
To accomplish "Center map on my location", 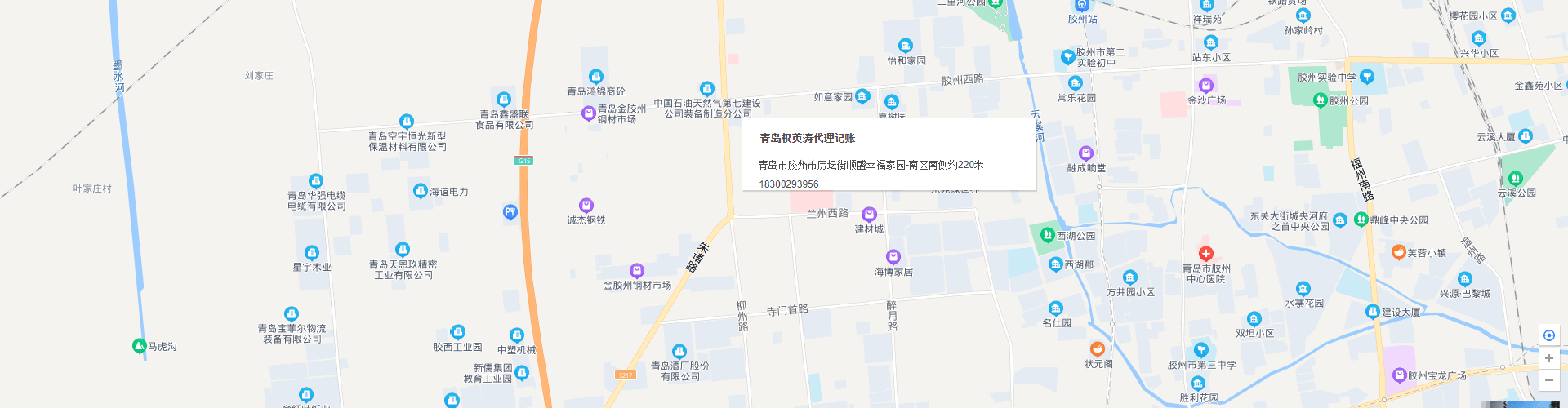I will (1548, 335).
